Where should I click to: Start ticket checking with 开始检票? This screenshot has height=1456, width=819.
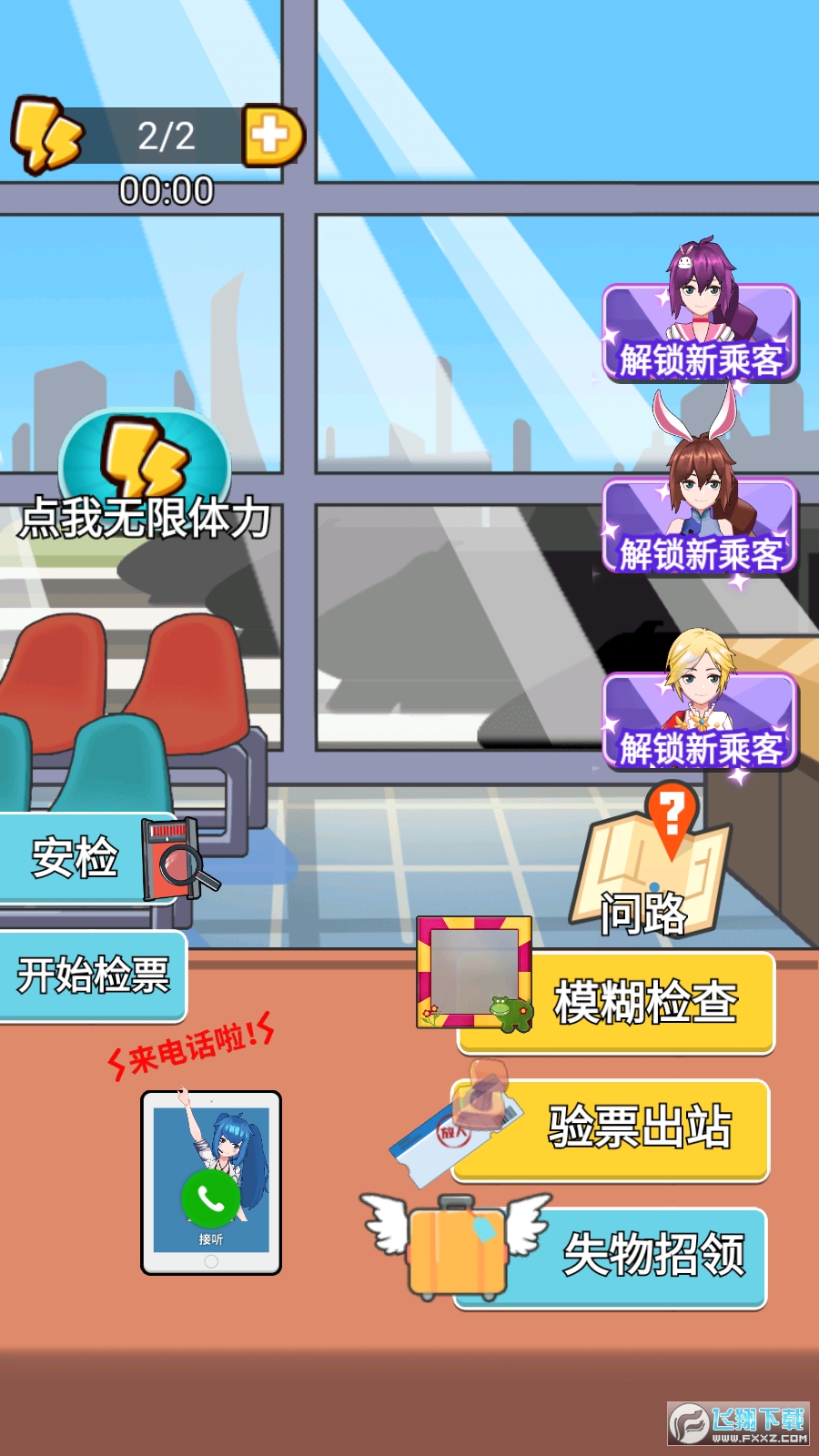point(93,976)
